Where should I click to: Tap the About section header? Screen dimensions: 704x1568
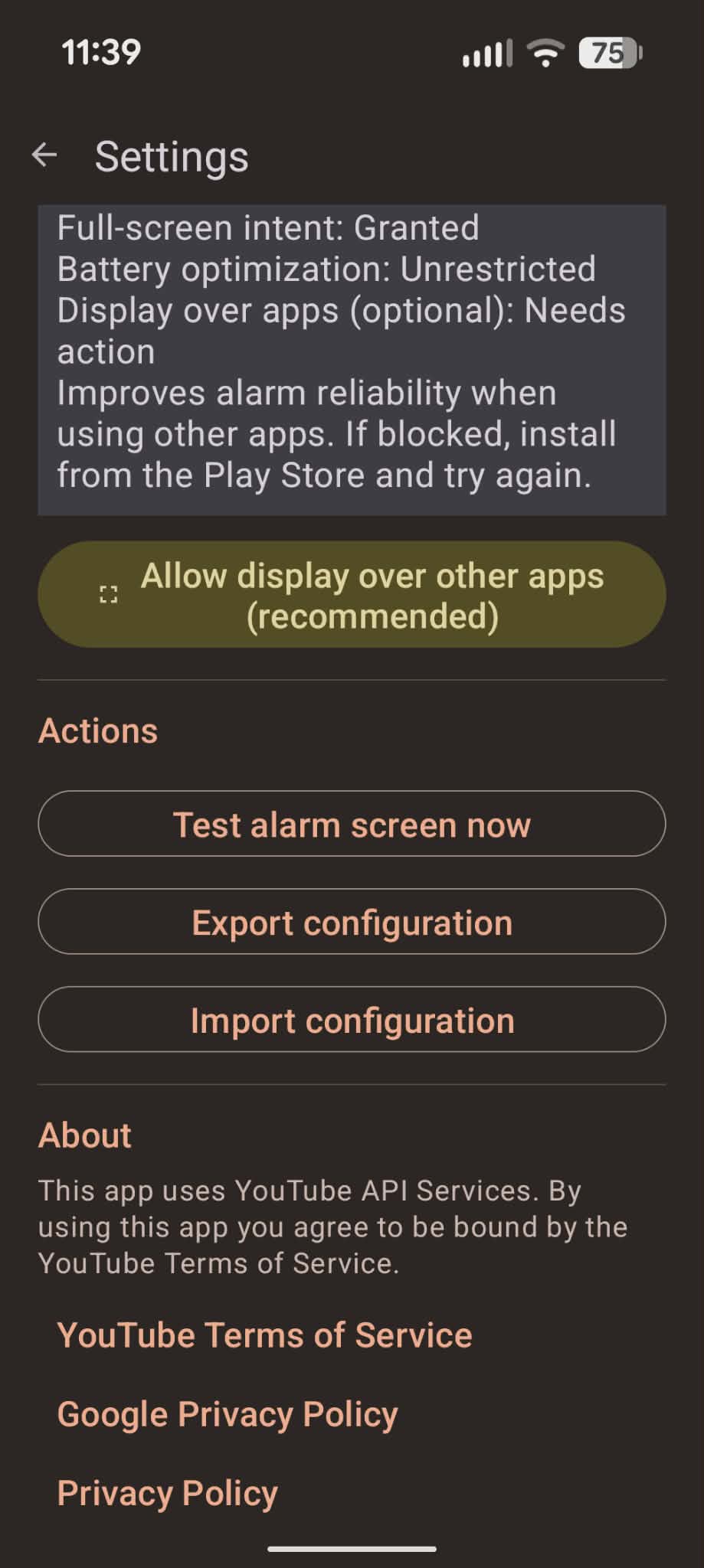(84, 1135)
